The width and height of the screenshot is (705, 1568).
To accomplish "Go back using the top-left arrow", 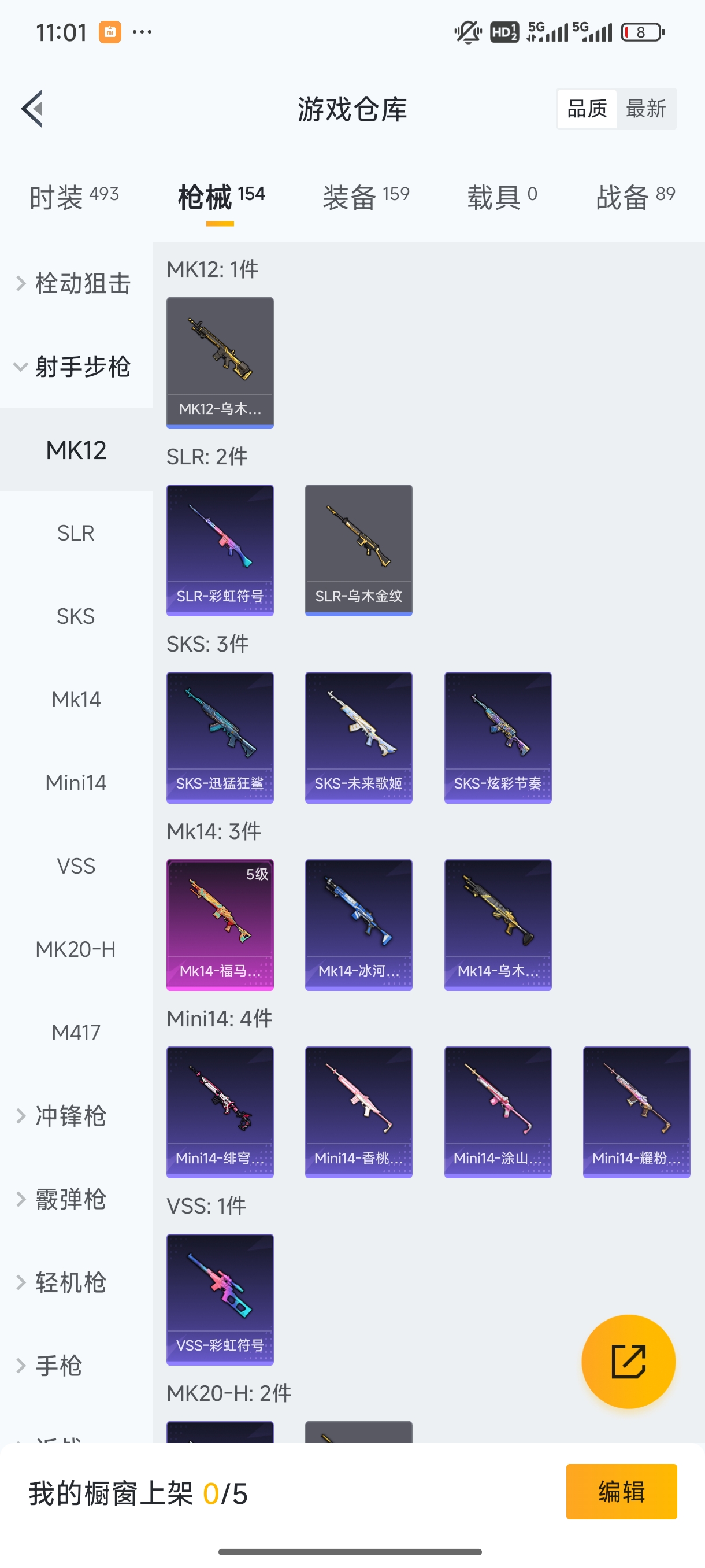I will click(x=32, y=109).
